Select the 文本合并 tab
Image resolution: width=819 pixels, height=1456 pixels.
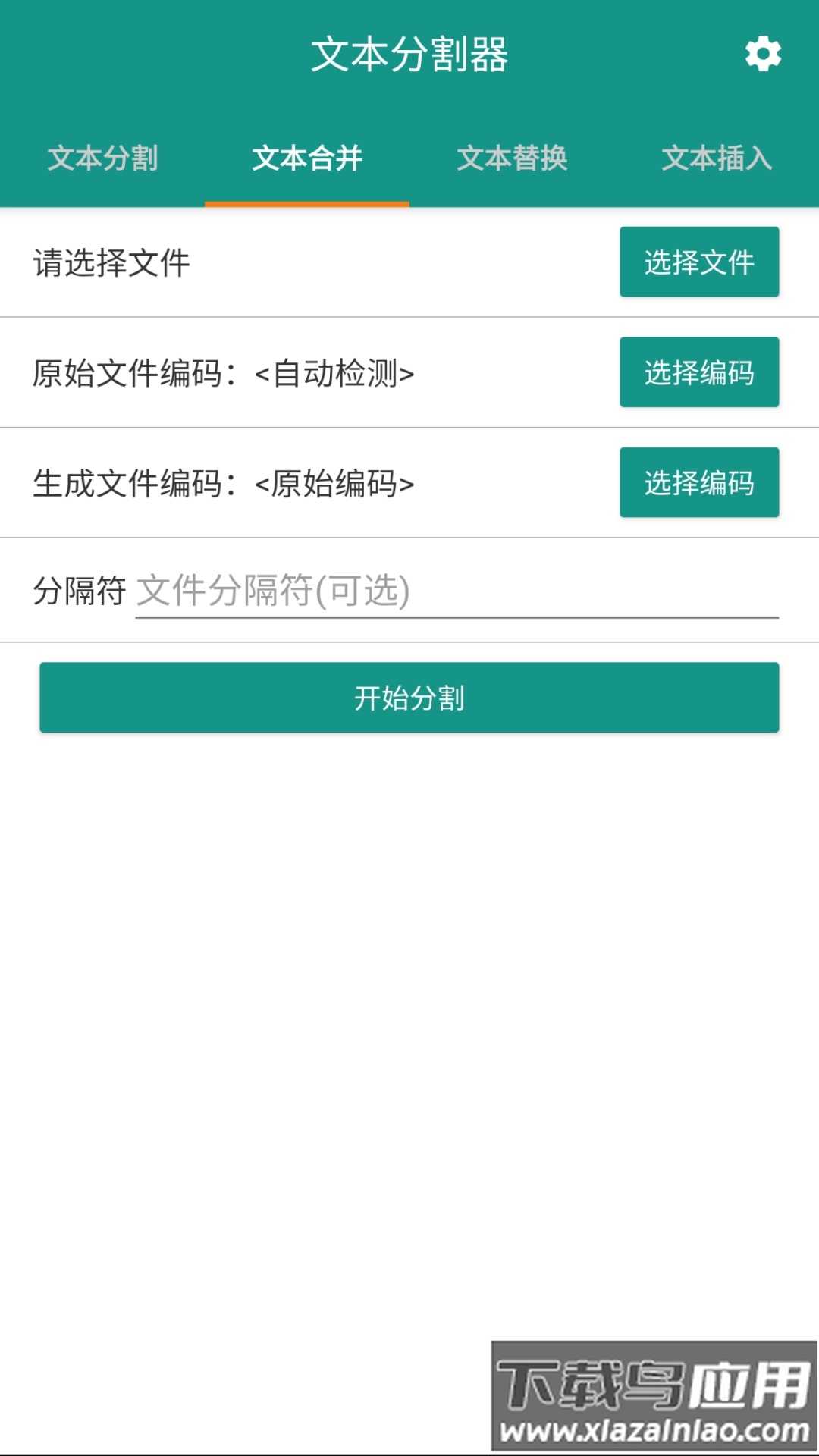[x=306, y=160]
